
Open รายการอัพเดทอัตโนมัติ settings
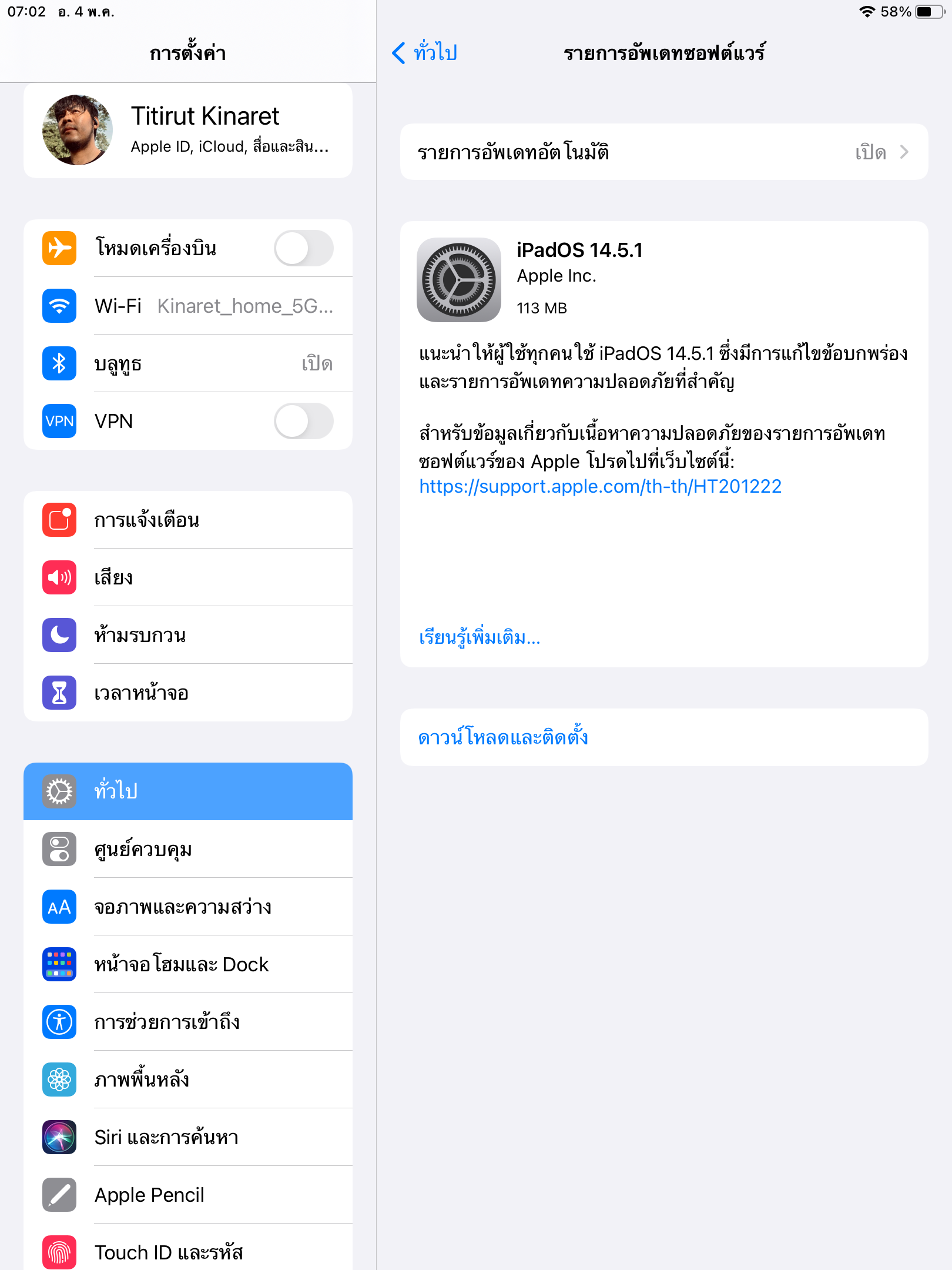tap(663, 152)
